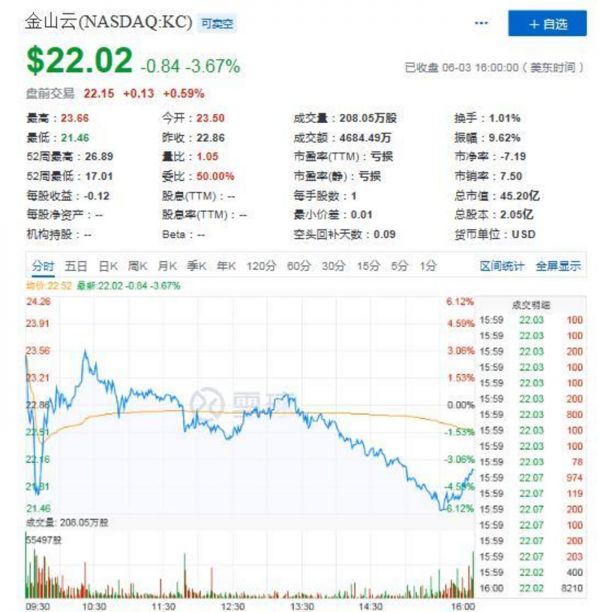The image size is (600, 612).
Task: Add Kingsoft Cloud to watchlist via +自选
Action: [544, 23]
